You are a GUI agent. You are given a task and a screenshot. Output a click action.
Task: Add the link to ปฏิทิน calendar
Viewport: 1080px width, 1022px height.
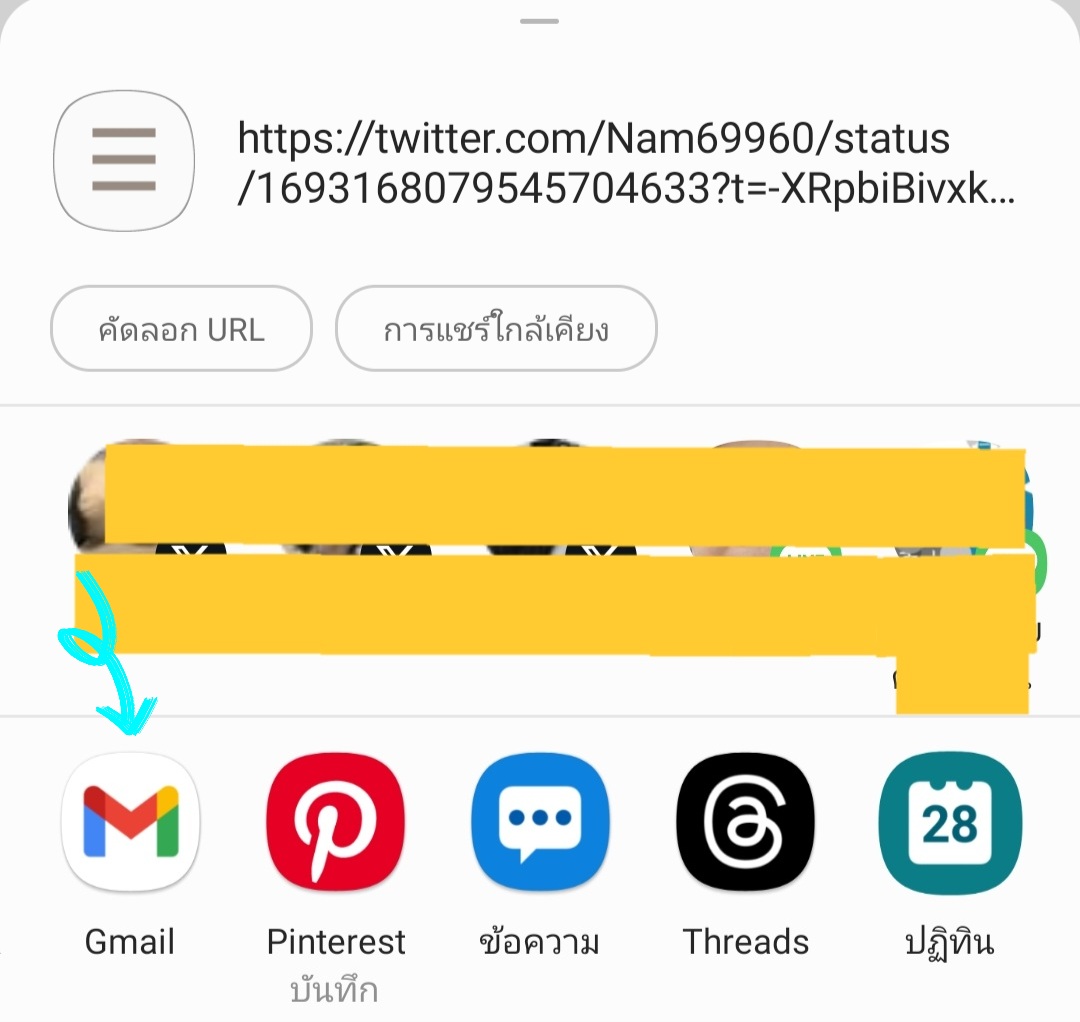[x=948, y=822]
